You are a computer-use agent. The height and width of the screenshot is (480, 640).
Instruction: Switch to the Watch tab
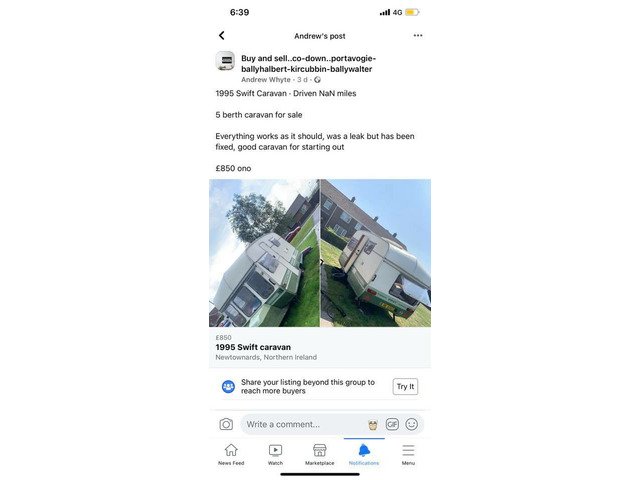tap(275, 454)
